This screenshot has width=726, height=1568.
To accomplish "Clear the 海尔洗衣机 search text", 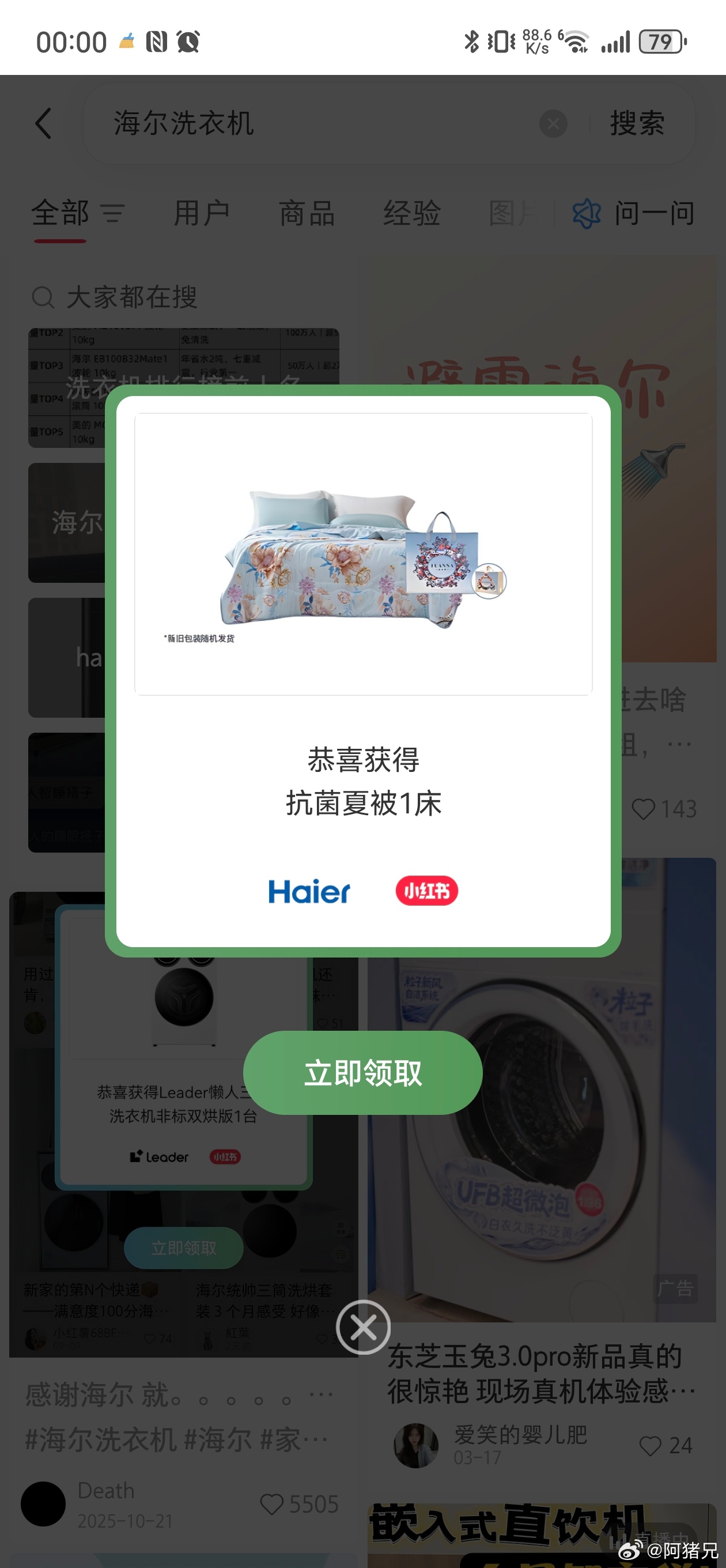I will 553,123.
